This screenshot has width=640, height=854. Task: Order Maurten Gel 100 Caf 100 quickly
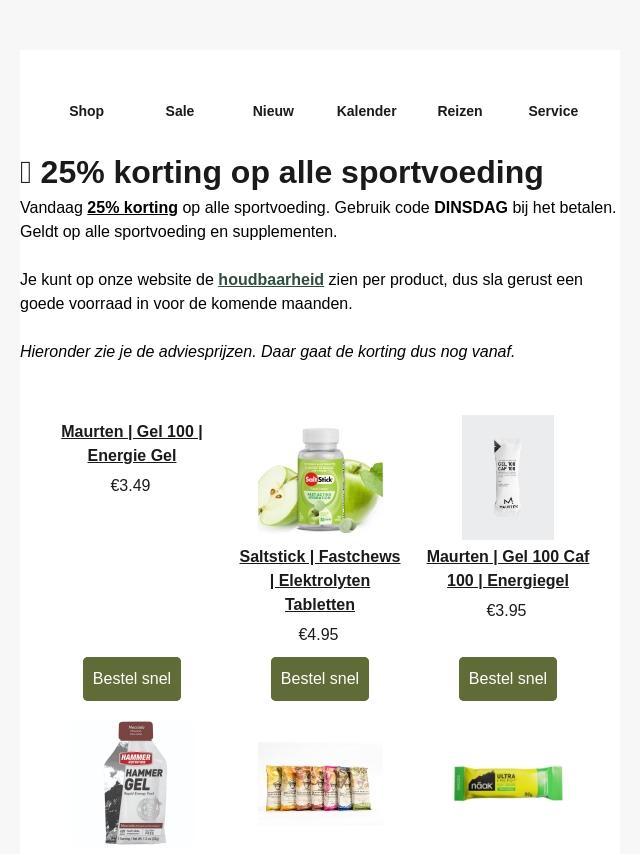(508, 678)
